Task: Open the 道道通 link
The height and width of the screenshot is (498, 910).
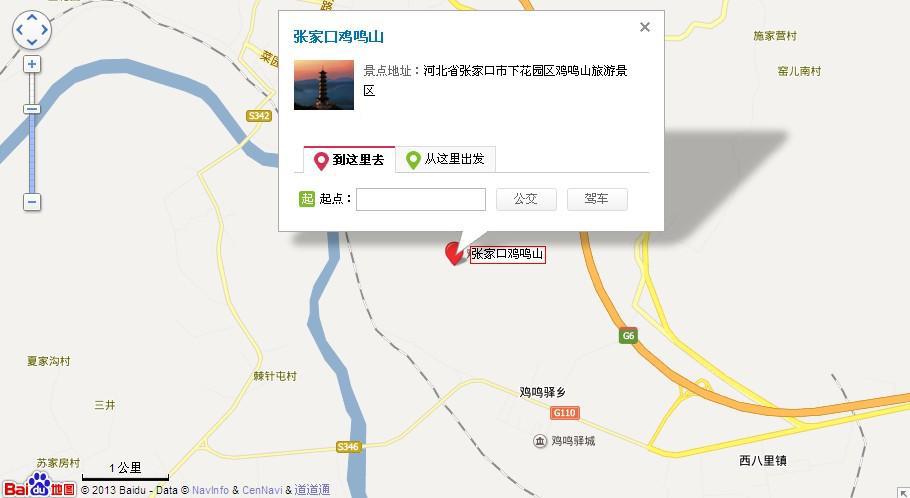Action: pyautogui.click(x=312, y=490)
